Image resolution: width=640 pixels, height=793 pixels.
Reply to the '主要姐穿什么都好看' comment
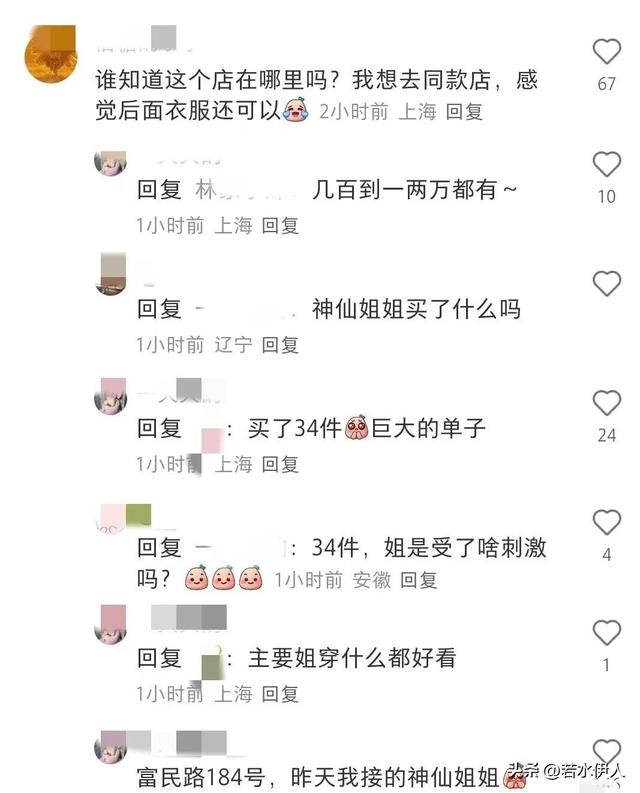point(280,693)
